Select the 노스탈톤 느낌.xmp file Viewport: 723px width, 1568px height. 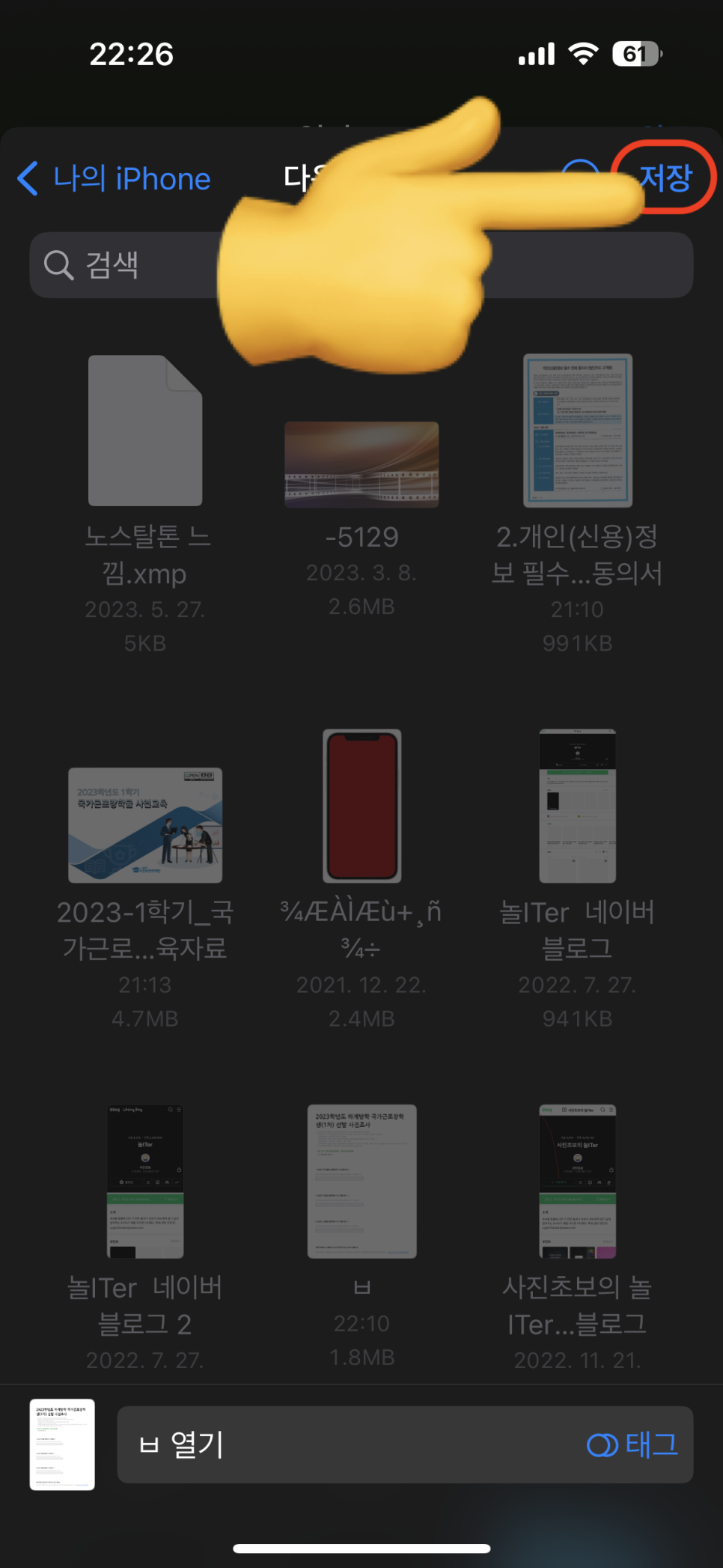pyautogui.click(x=145, y=431)
